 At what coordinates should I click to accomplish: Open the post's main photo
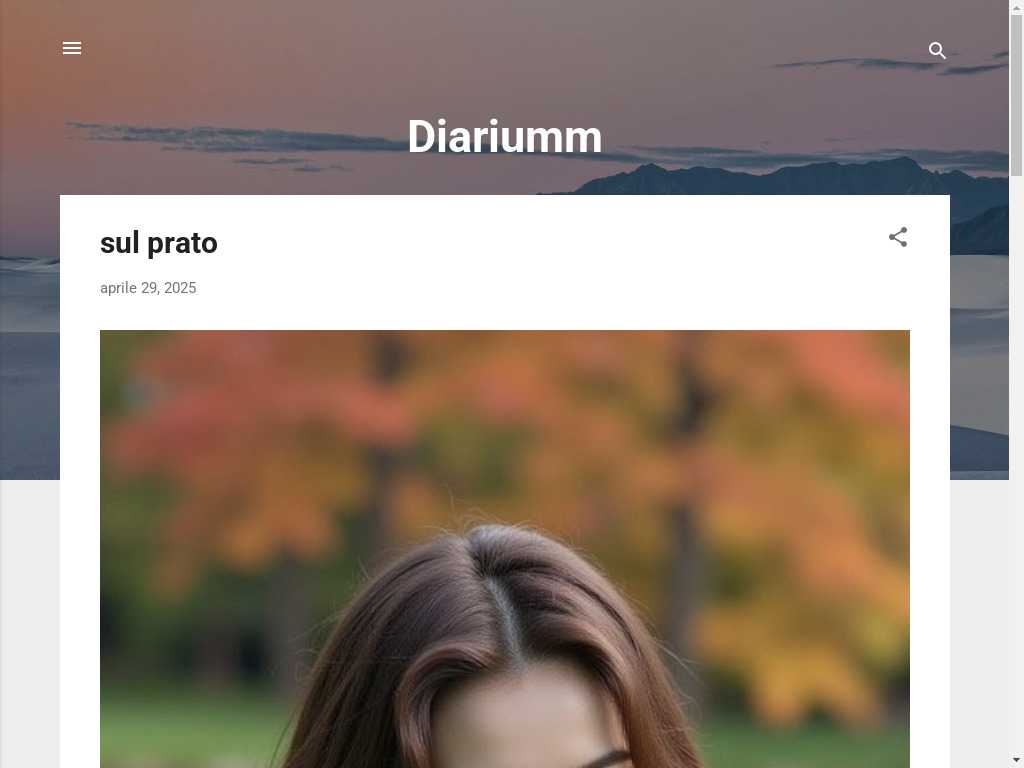(x=505, y=550)
